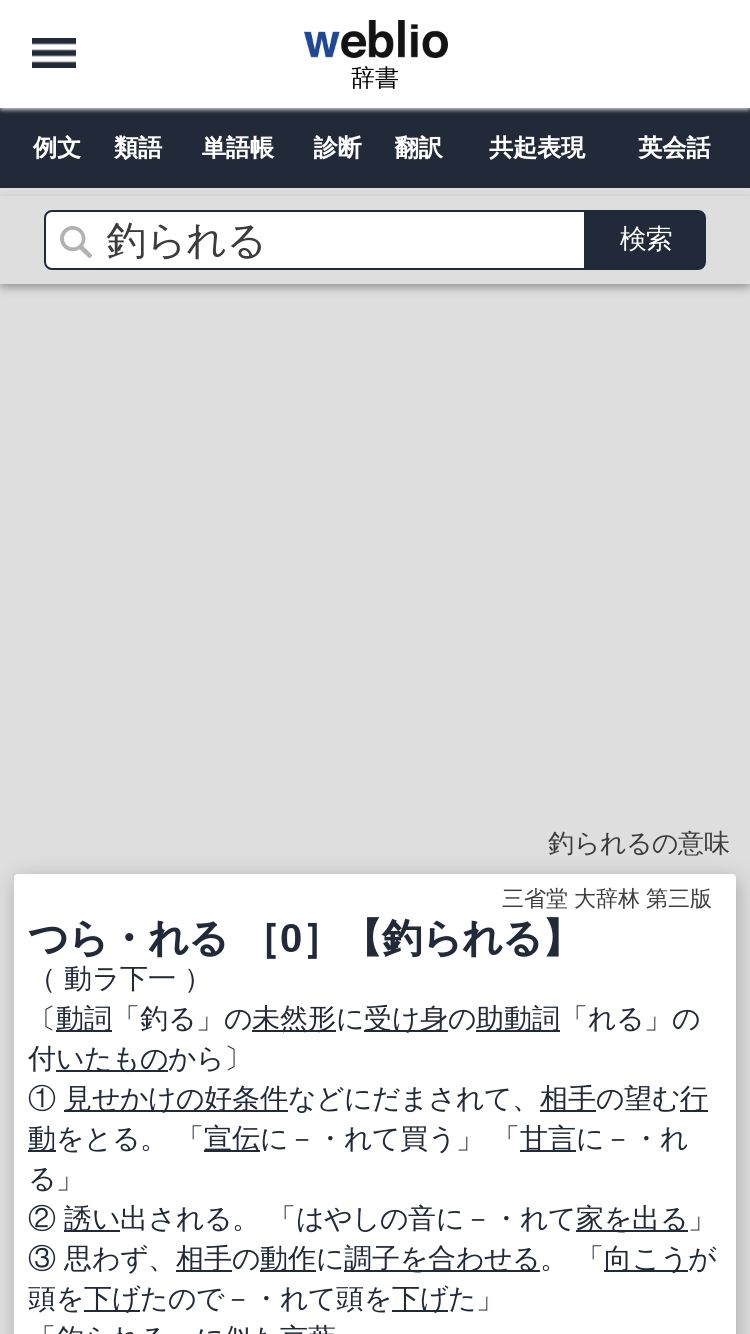
Task: Open the 甘言 link
Action: tap(548, 1139)
